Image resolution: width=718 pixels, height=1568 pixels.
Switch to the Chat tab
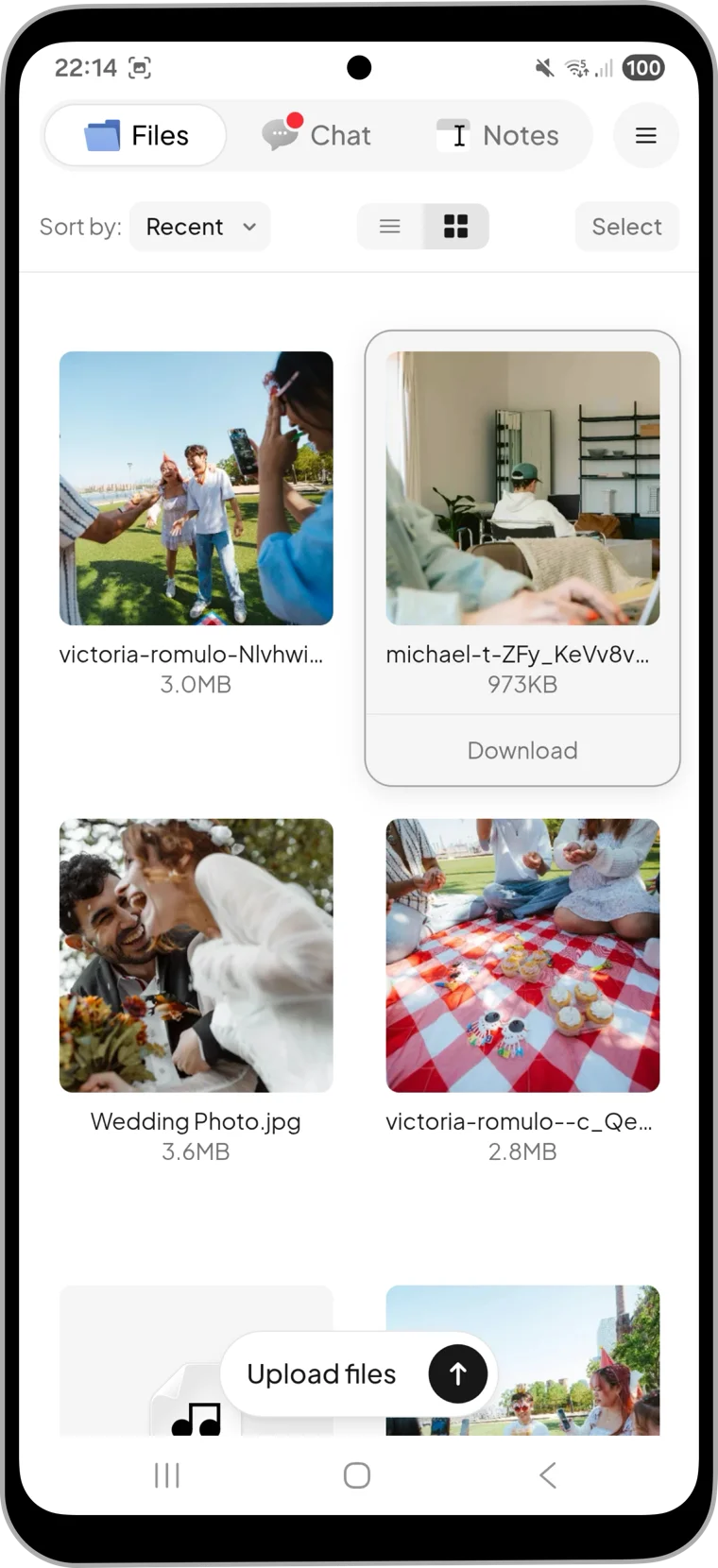pos(316,136)
